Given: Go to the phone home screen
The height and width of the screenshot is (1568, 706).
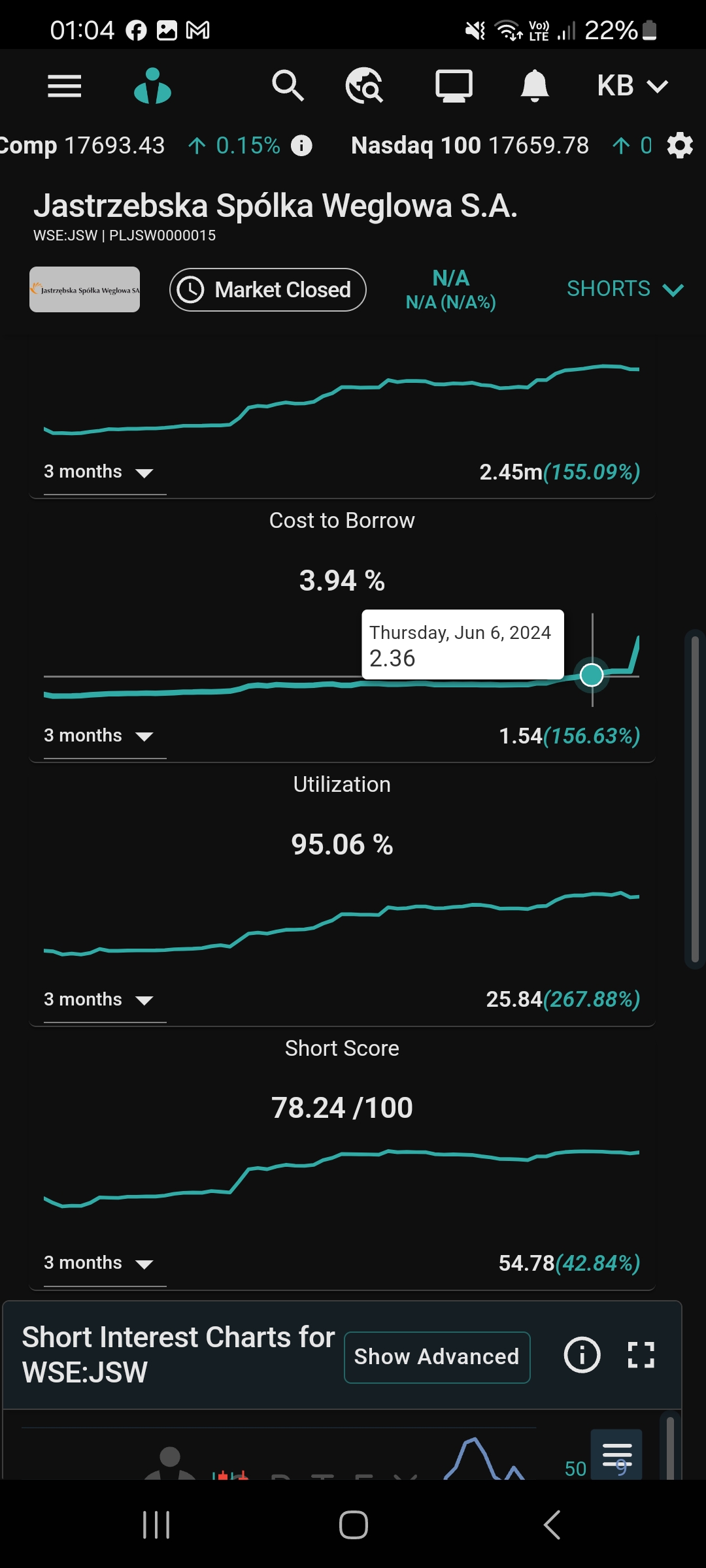Looking at the screenshot, I should [353, 1525].
